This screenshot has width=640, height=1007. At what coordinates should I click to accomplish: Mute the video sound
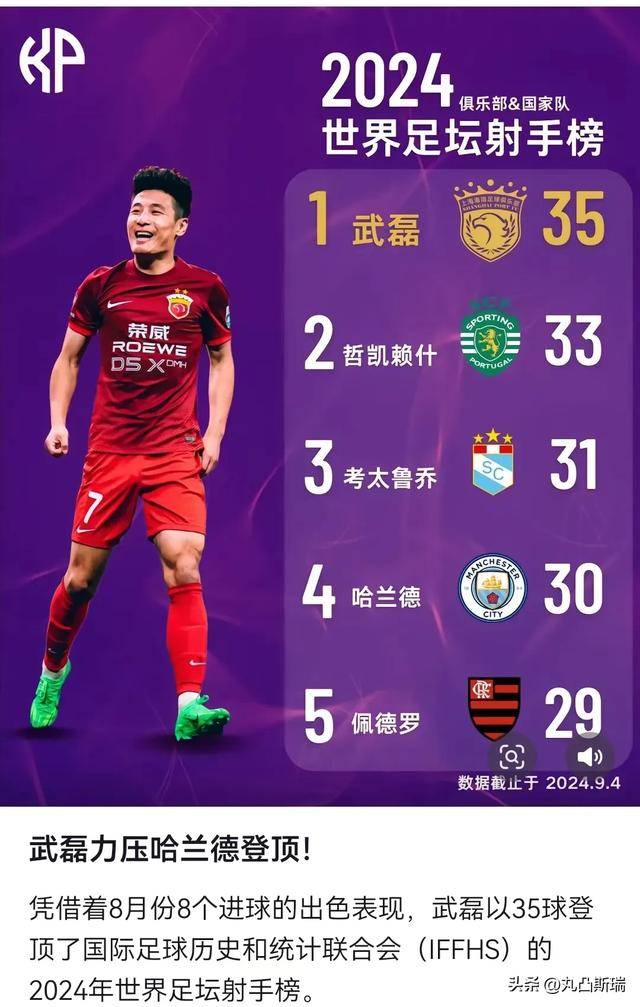coord(589,756)
